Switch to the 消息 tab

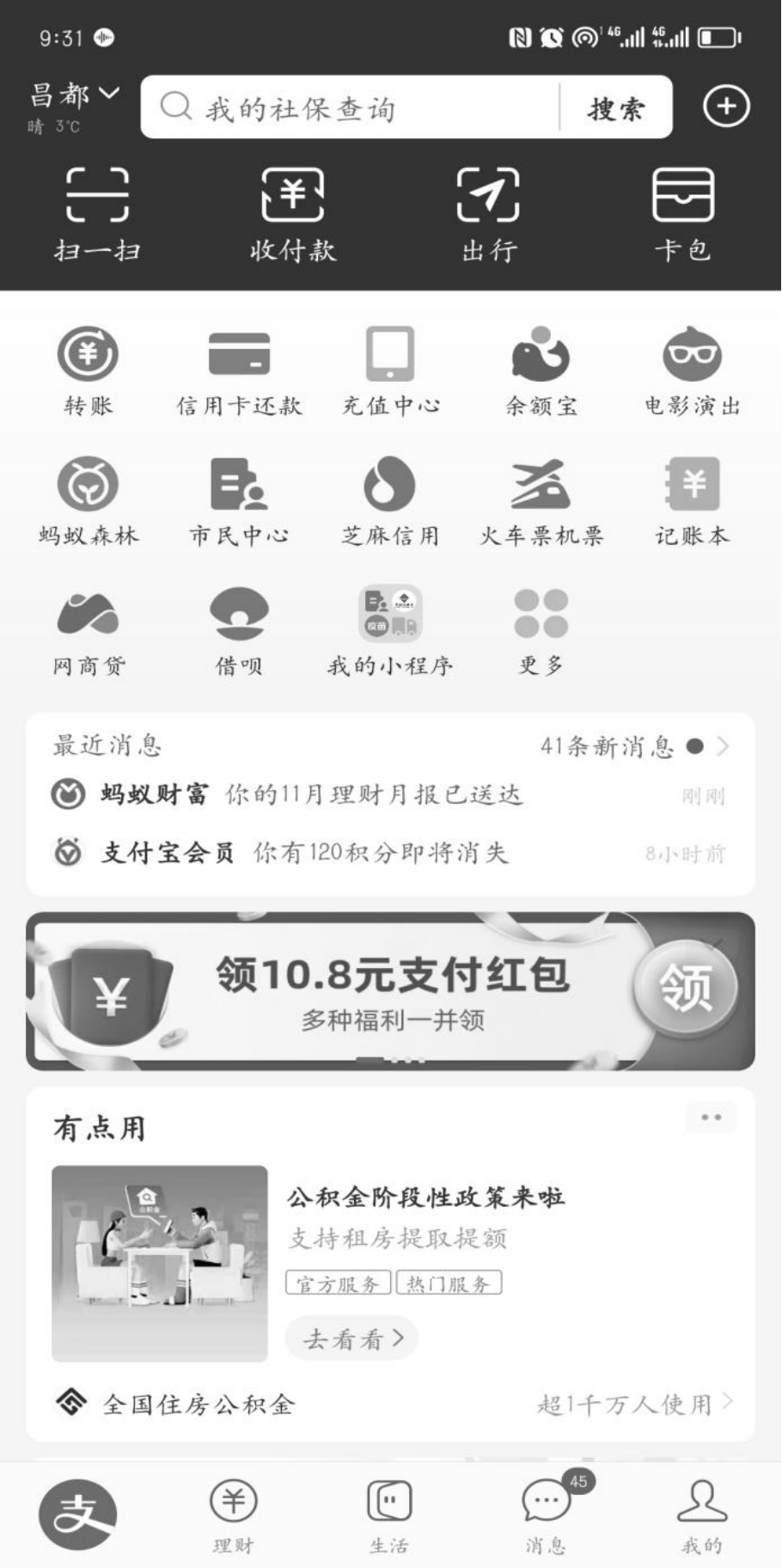pyautogui.click(x=546, y=1517)
